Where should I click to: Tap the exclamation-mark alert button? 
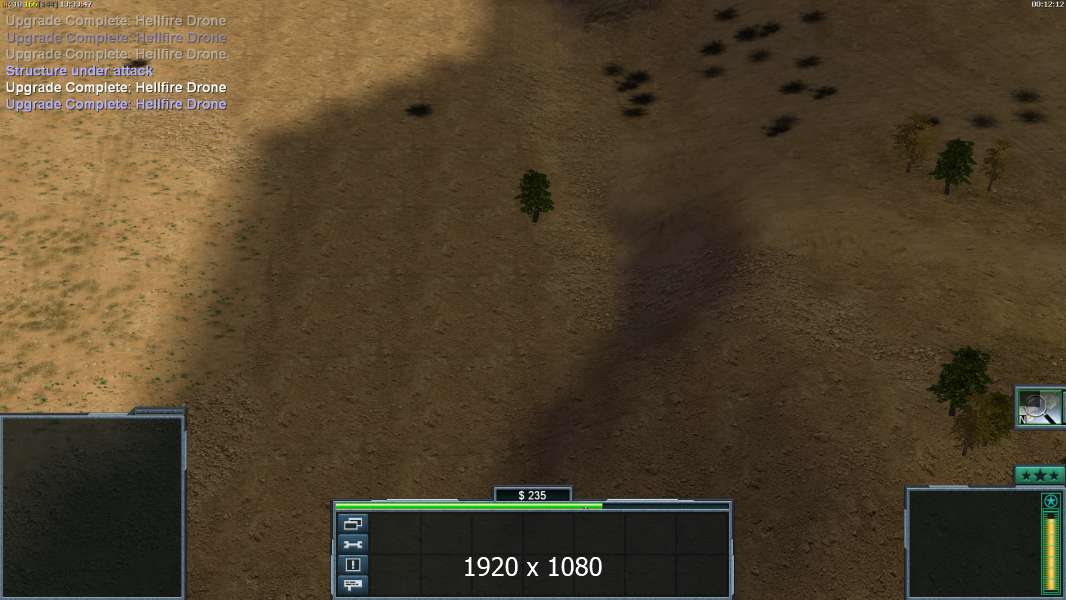[353, 564]
